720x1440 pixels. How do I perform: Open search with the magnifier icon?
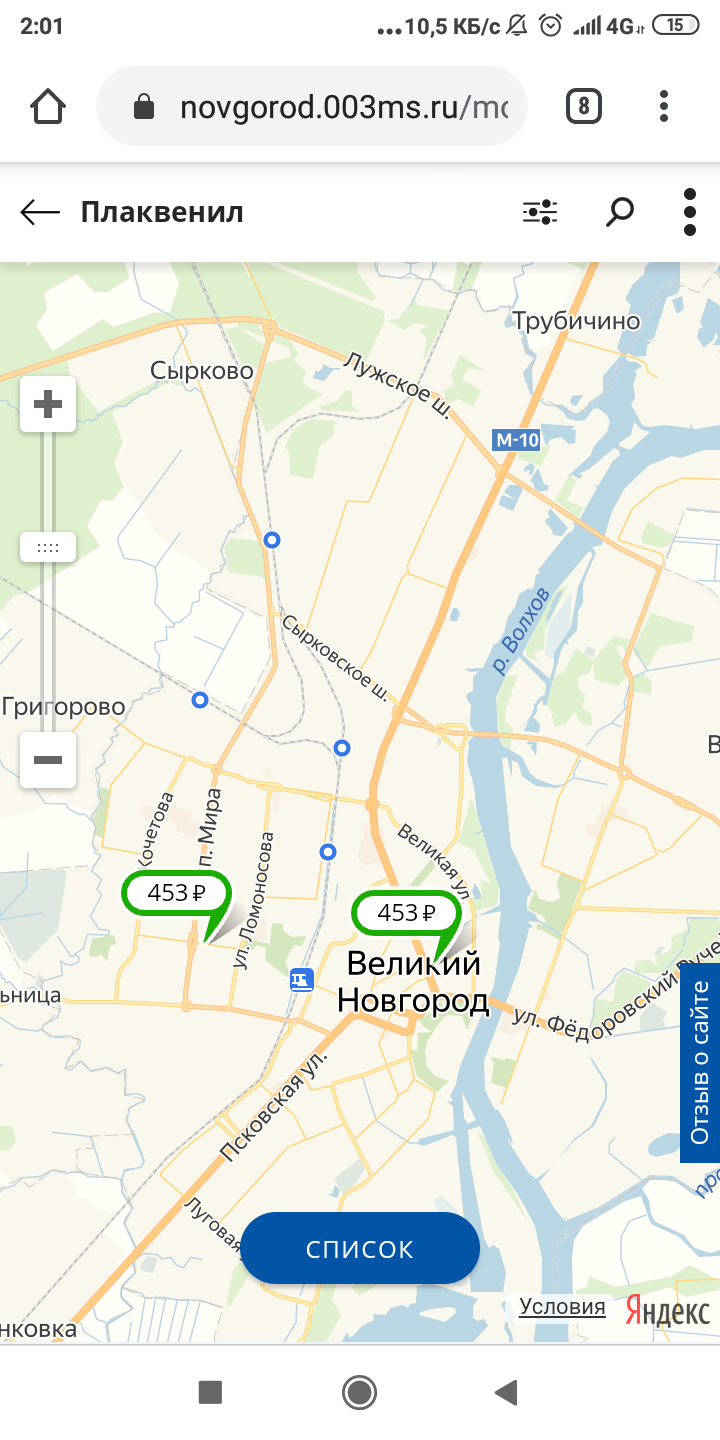tap(620, 212)
